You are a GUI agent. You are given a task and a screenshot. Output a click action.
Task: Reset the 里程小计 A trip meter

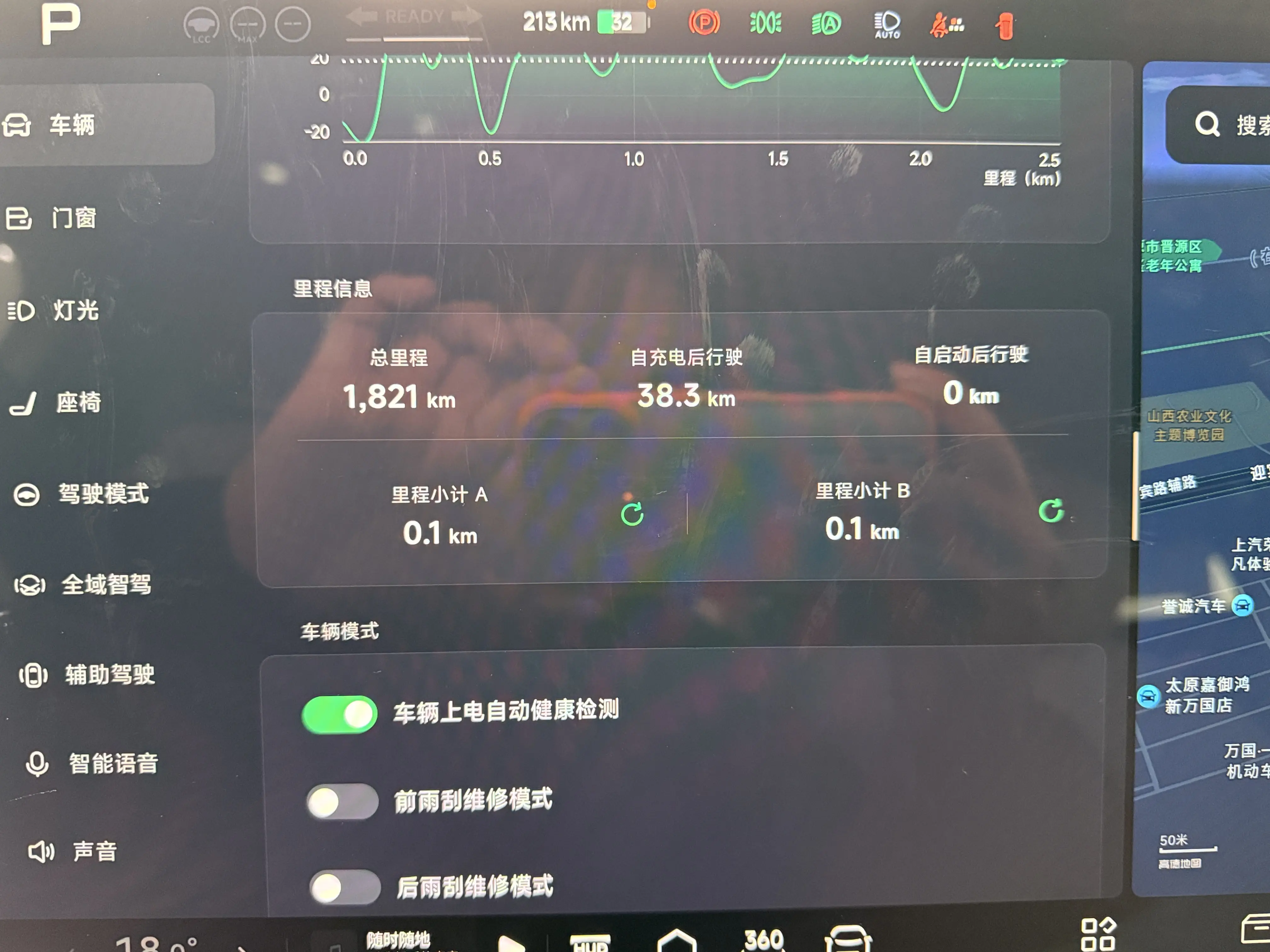click(632, 514)
